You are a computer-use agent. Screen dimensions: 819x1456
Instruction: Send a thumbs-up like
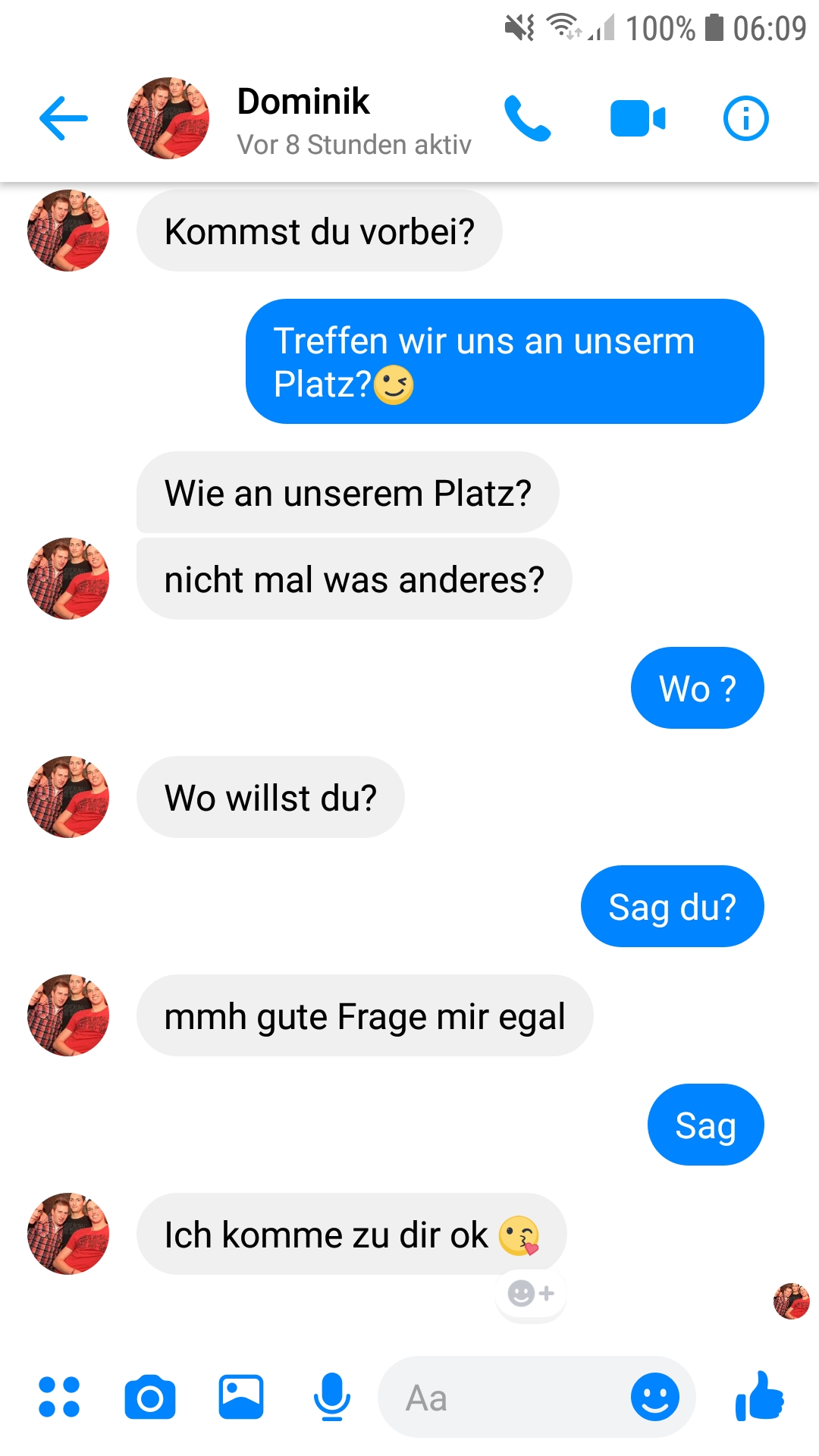pyautogui.click(x=759, y=1395)
